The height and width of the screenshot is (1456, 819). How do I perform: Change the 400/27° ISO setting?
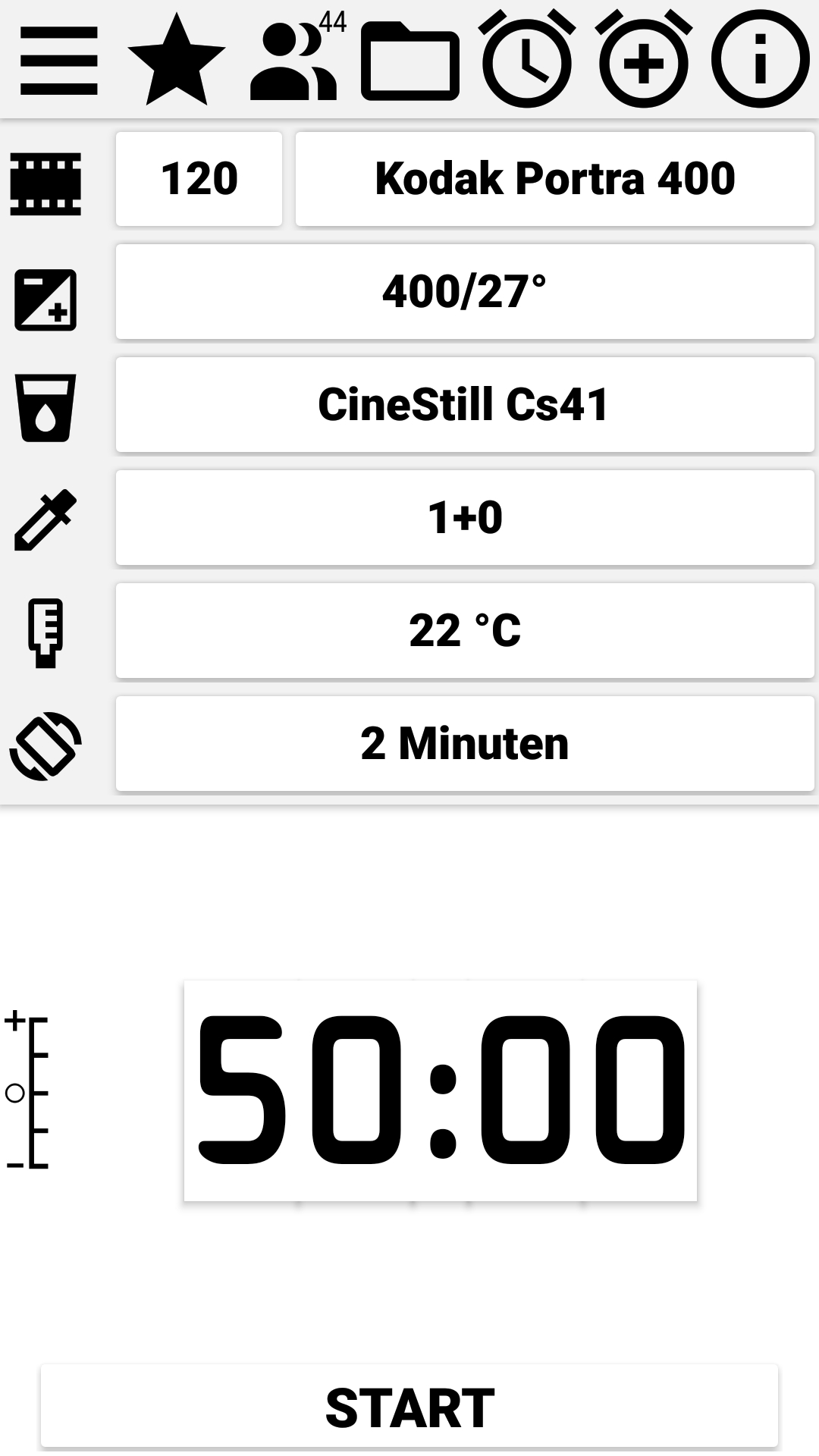pos(465,292)
